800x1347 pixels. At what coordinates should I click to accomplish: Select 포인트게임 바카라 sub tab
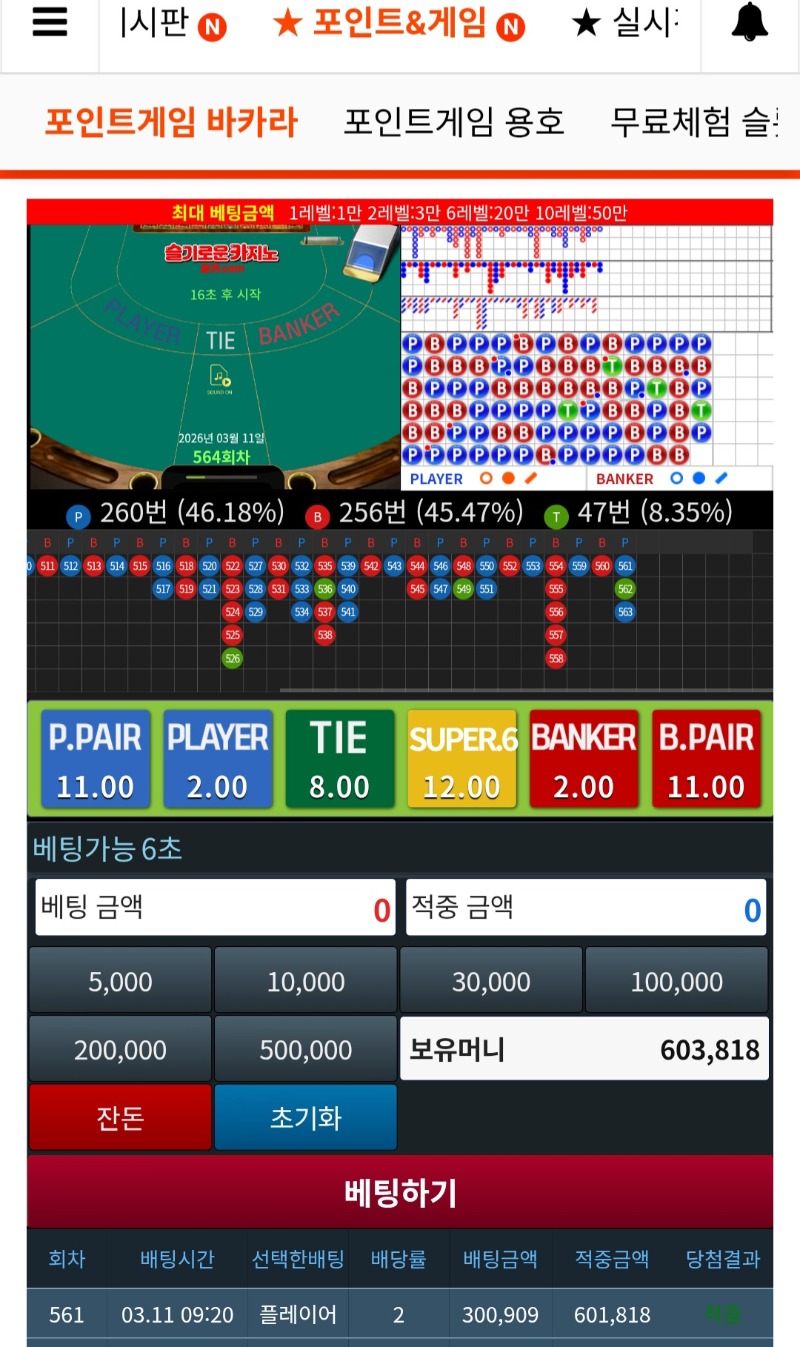pyautogui.click(x=171, y=122)
